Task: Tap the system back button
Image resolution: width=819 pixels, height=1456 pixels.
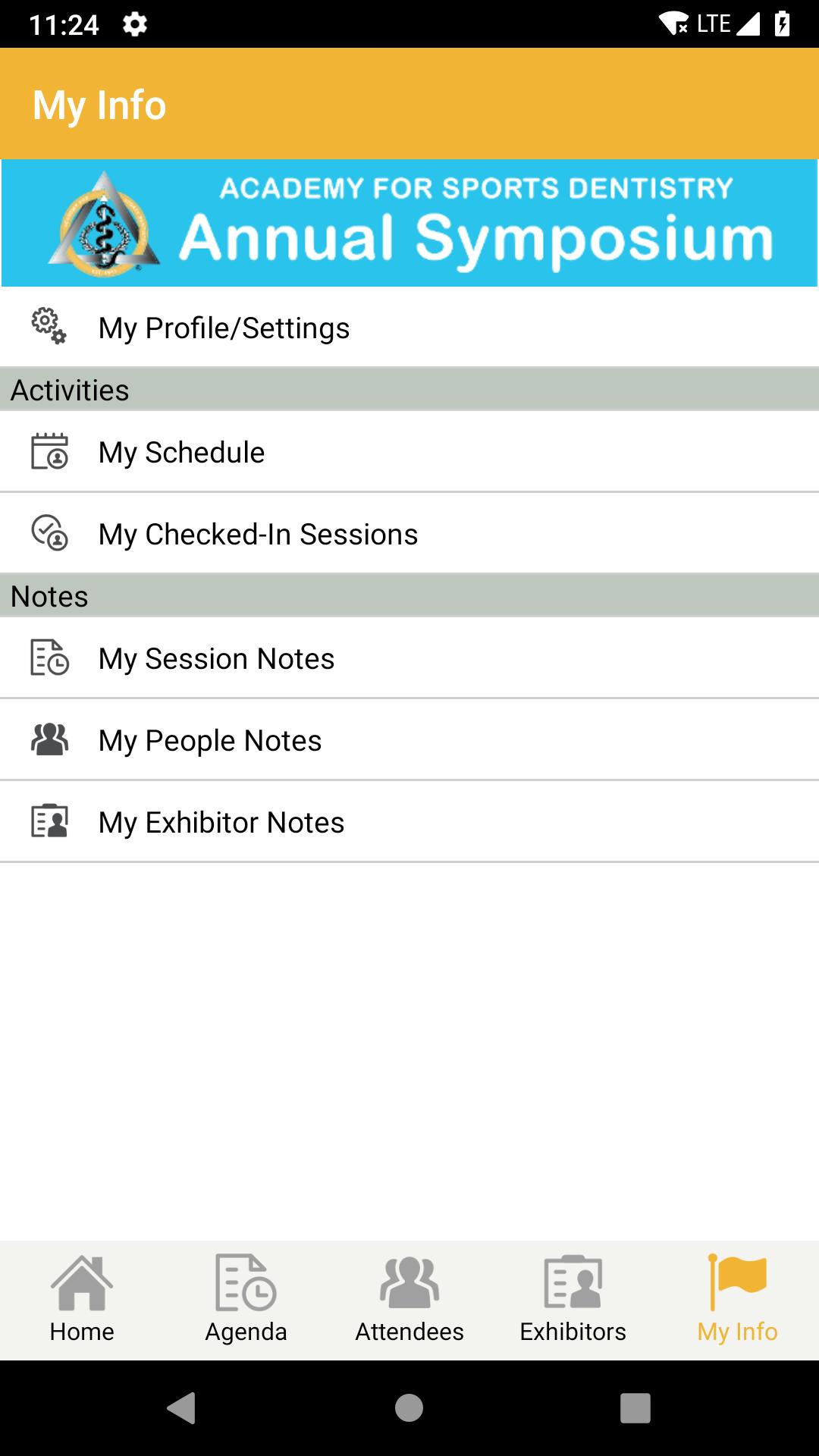Action: [182, 1408]
